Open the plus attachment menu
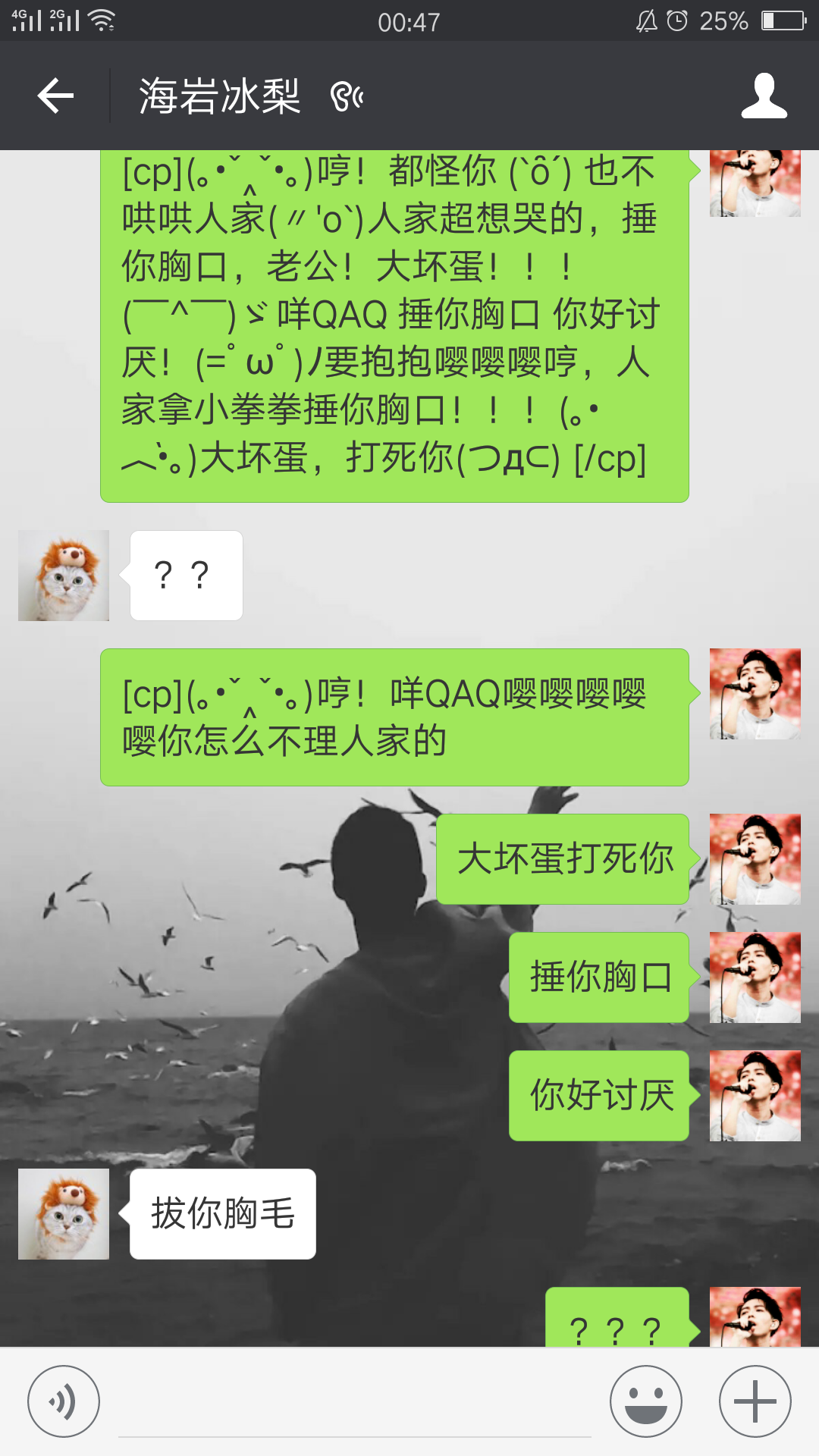 (x=755, y=1401)
